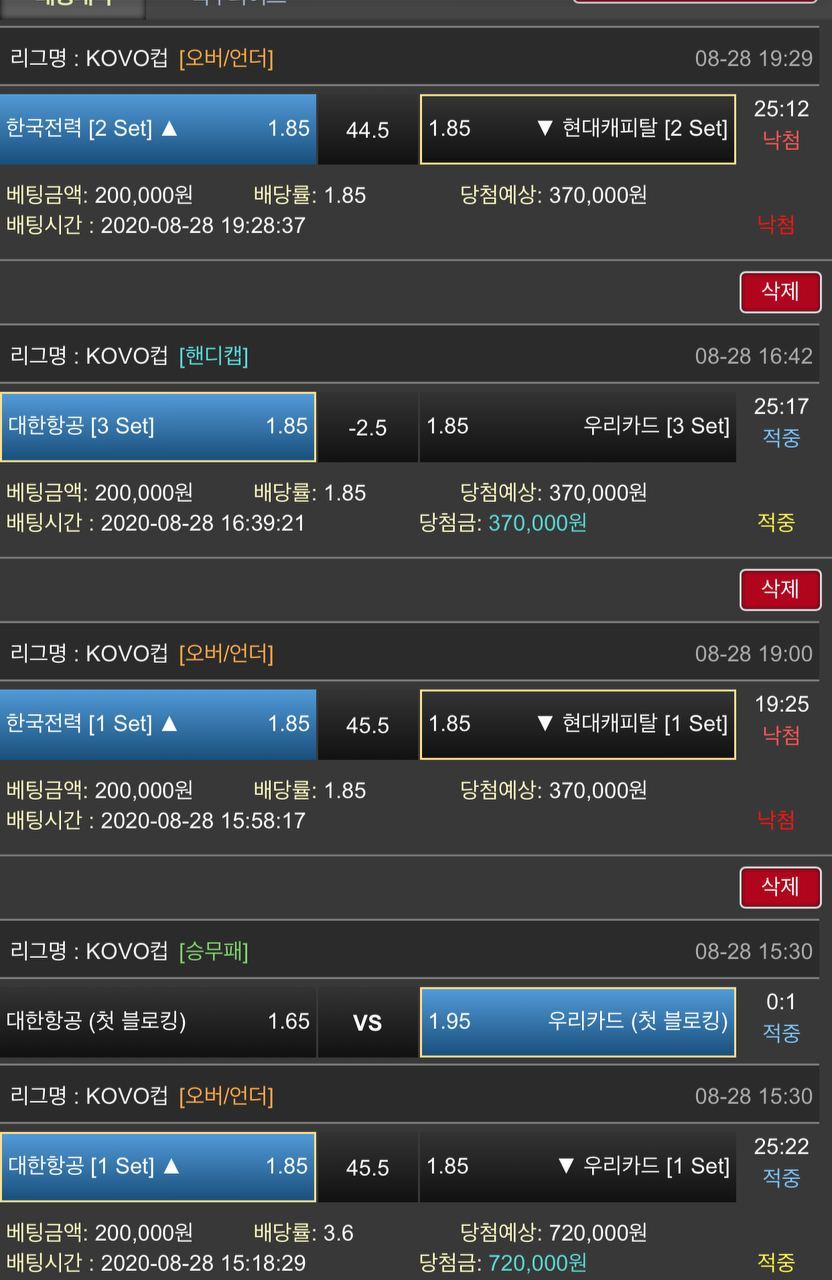Remove the 한국전력 1 Set bet record
This screenshot has width=832, height=1280.
pyautogui.click(x=779, y=887)
